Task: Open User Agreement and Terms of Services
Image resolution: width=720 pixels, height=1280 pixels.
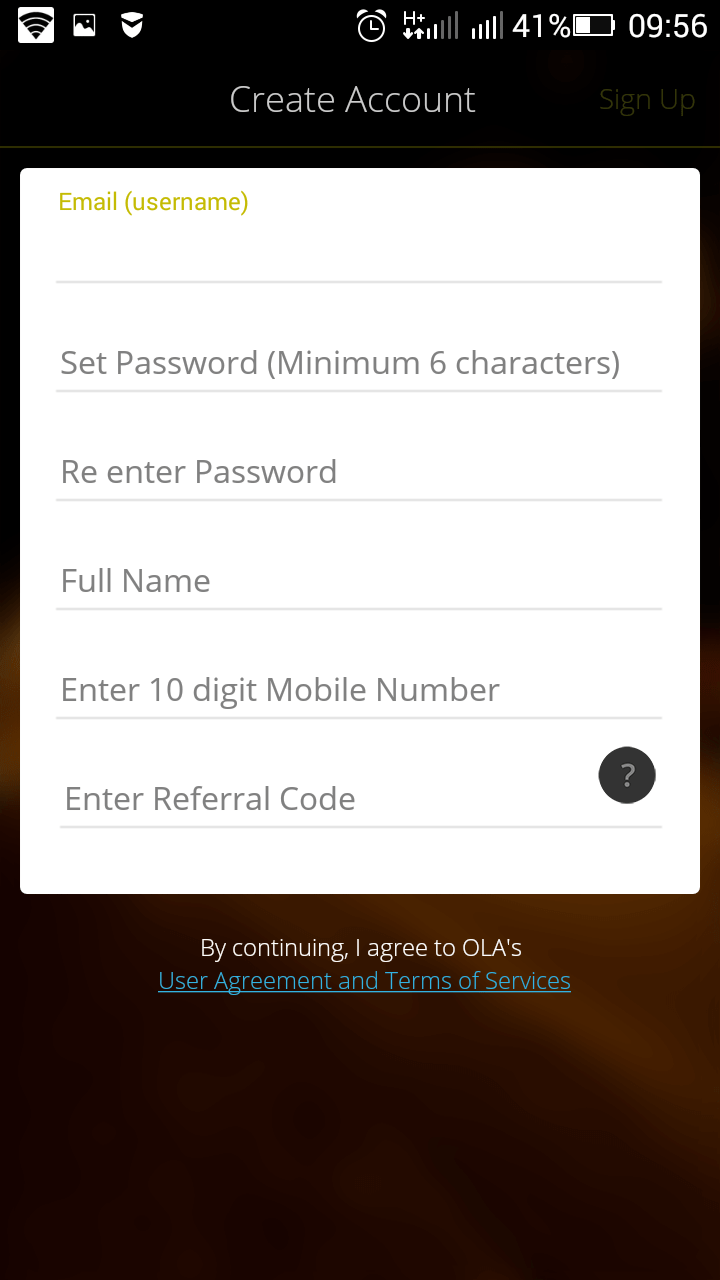Action: click(364, 981)
